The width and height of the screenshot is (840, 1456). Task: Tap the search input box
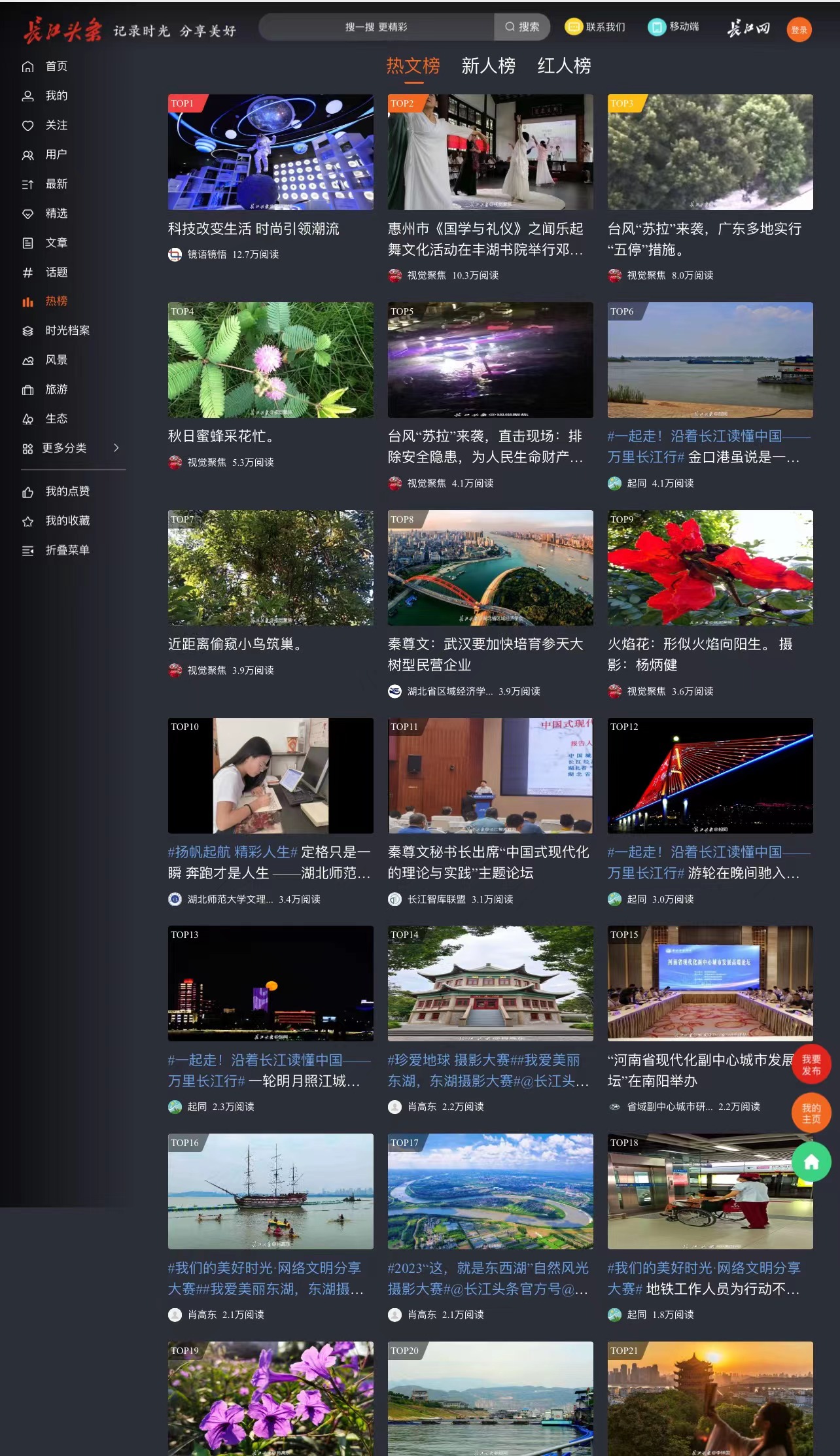[376, 27]
